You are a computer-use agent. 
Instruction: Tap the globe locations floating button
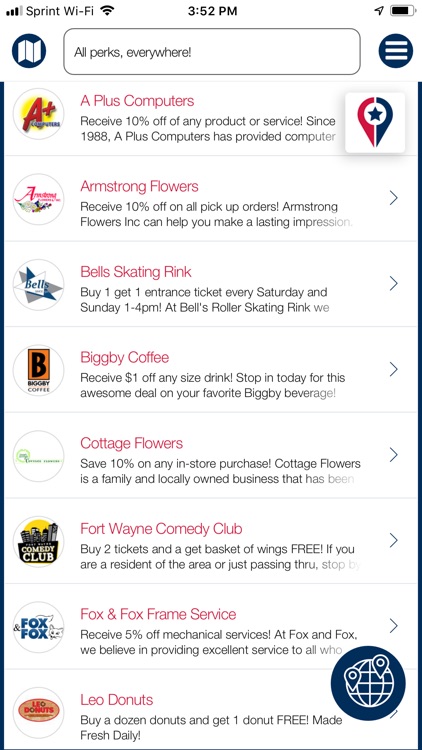click(368, 683)
